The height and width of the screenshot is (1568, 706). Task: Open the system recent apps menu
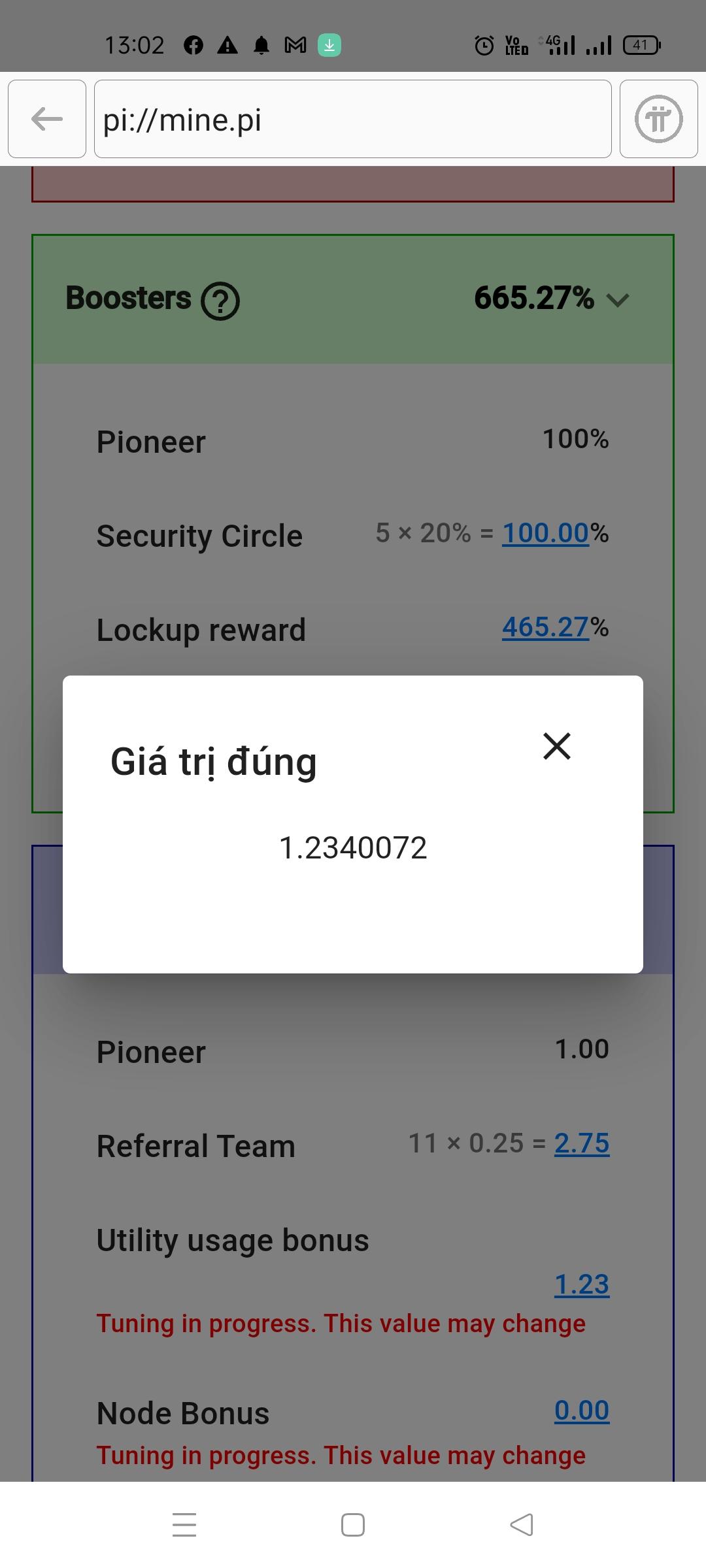click(x=184, y=1525)
